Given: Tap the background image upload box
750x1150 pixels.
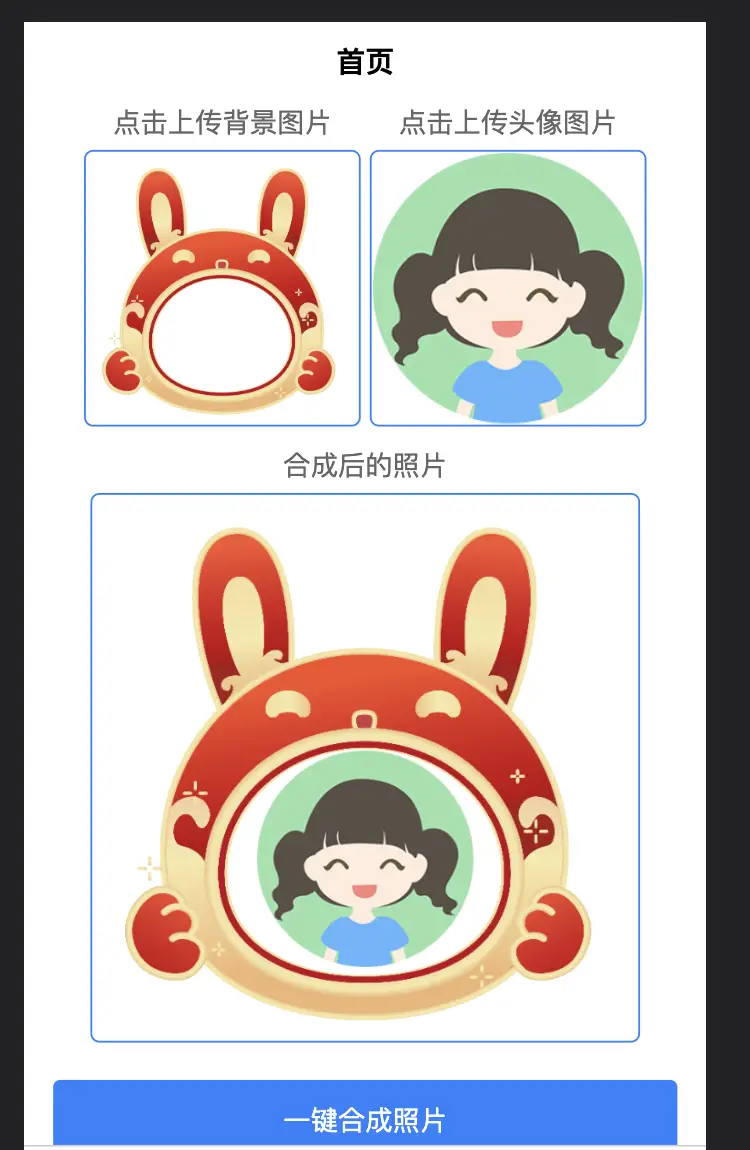Looking at the screenshot, I should 222,288.
